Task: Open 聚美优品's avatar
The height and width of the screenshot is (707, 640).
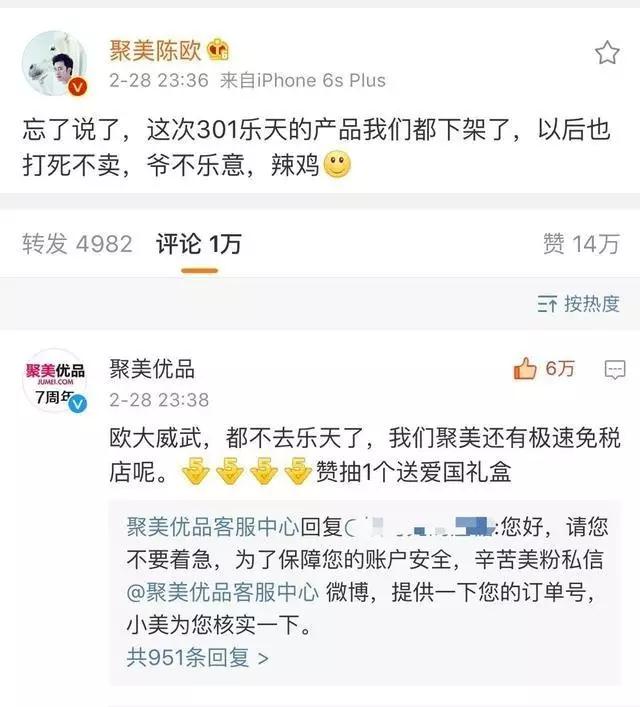Action: click(x=54, y=380)
